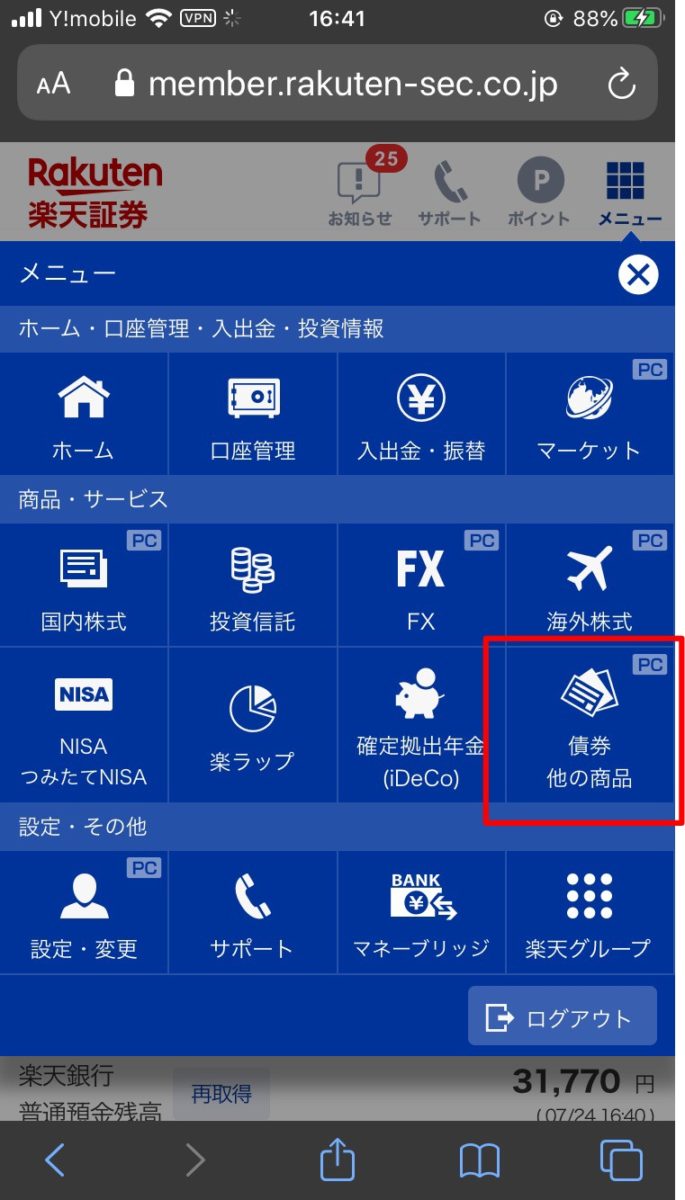Open the マーケット tile
The image size is (685, 1200).
tap(589, 414)
